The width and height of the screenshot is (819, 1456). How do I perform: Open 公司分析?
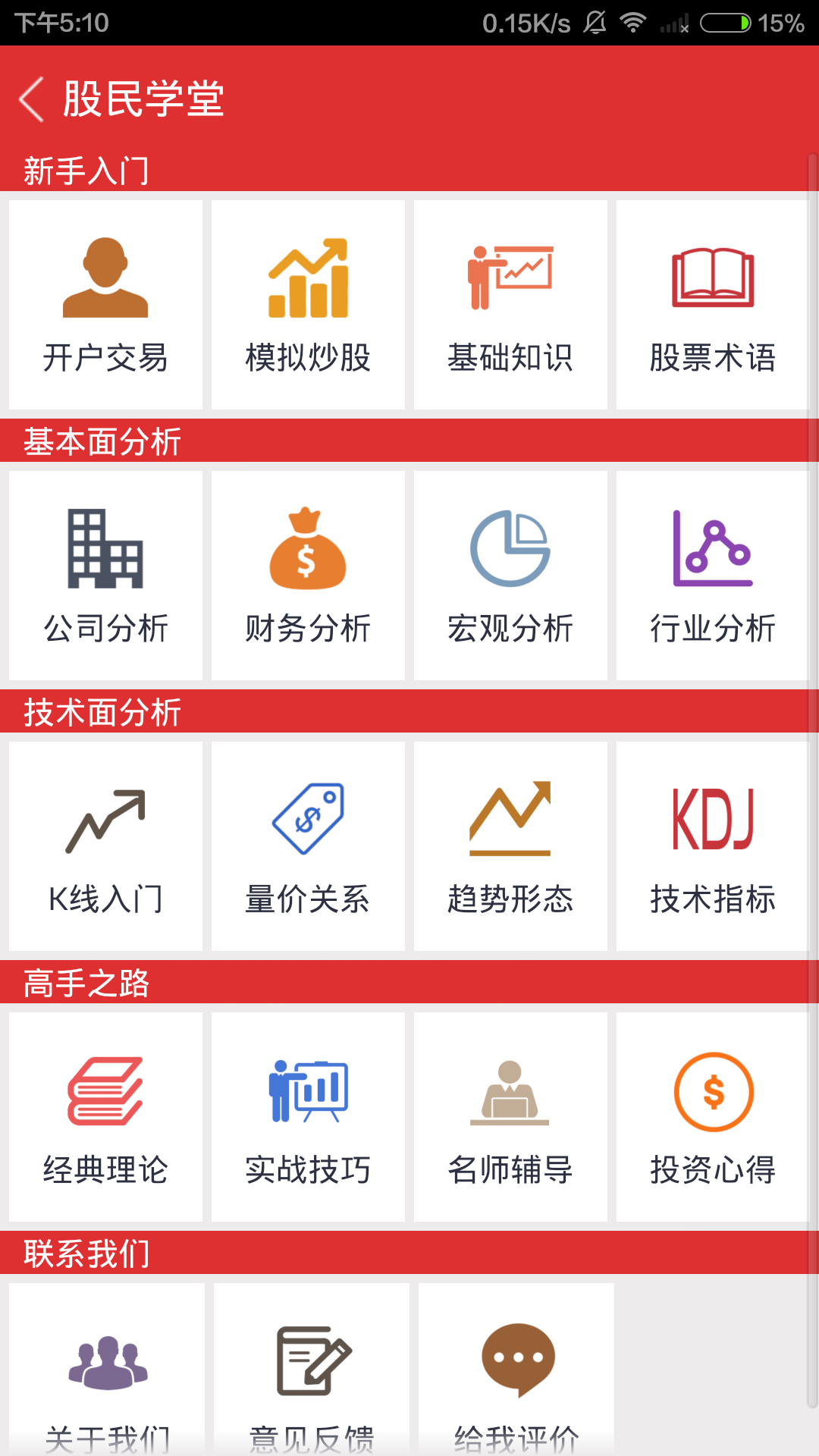[x=105, y=576]
